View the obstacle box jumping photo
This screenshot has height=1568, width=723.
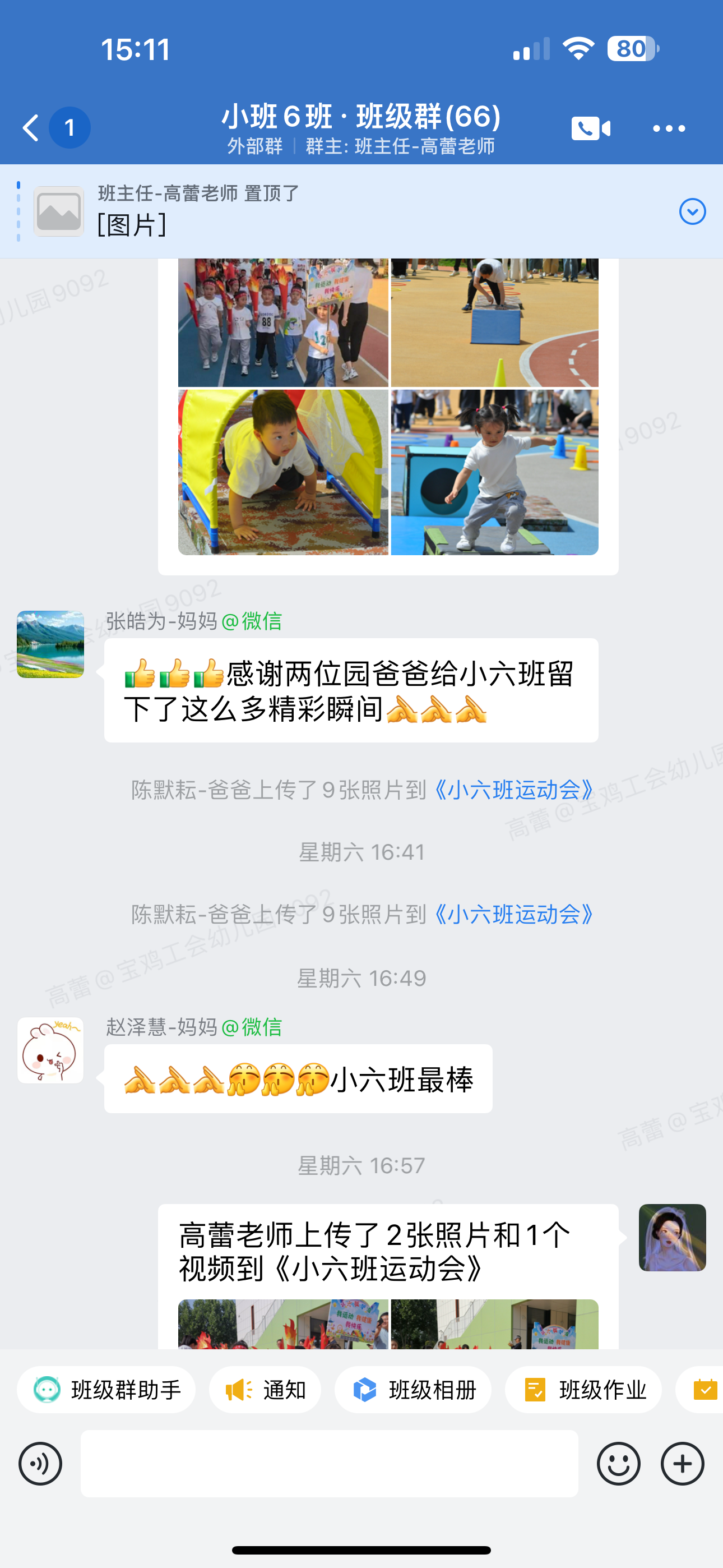[494, 322]
